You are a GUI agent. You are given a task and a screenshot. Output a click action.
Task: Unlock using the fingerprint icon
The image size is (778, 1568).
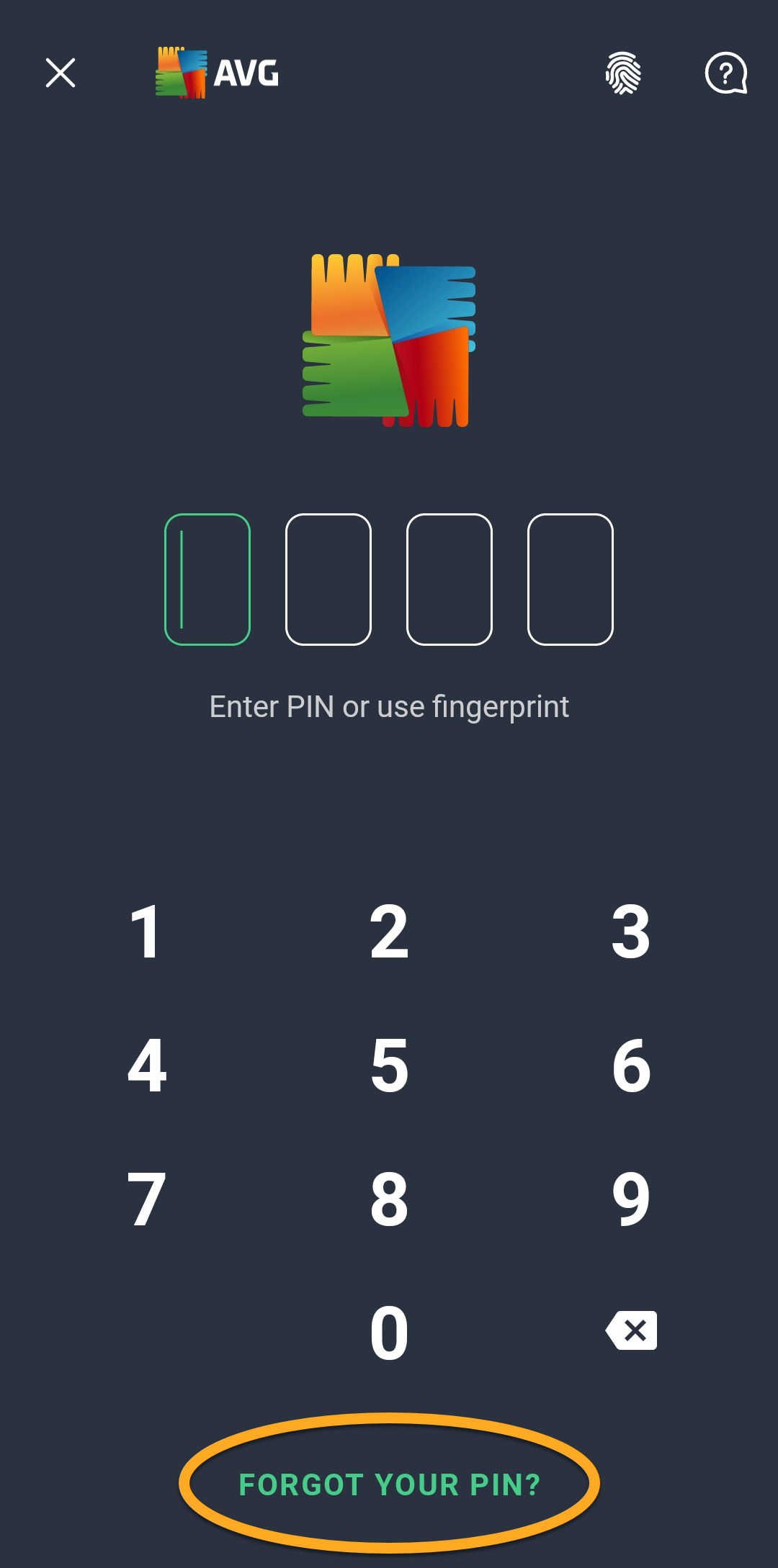[x=623, y=73]
